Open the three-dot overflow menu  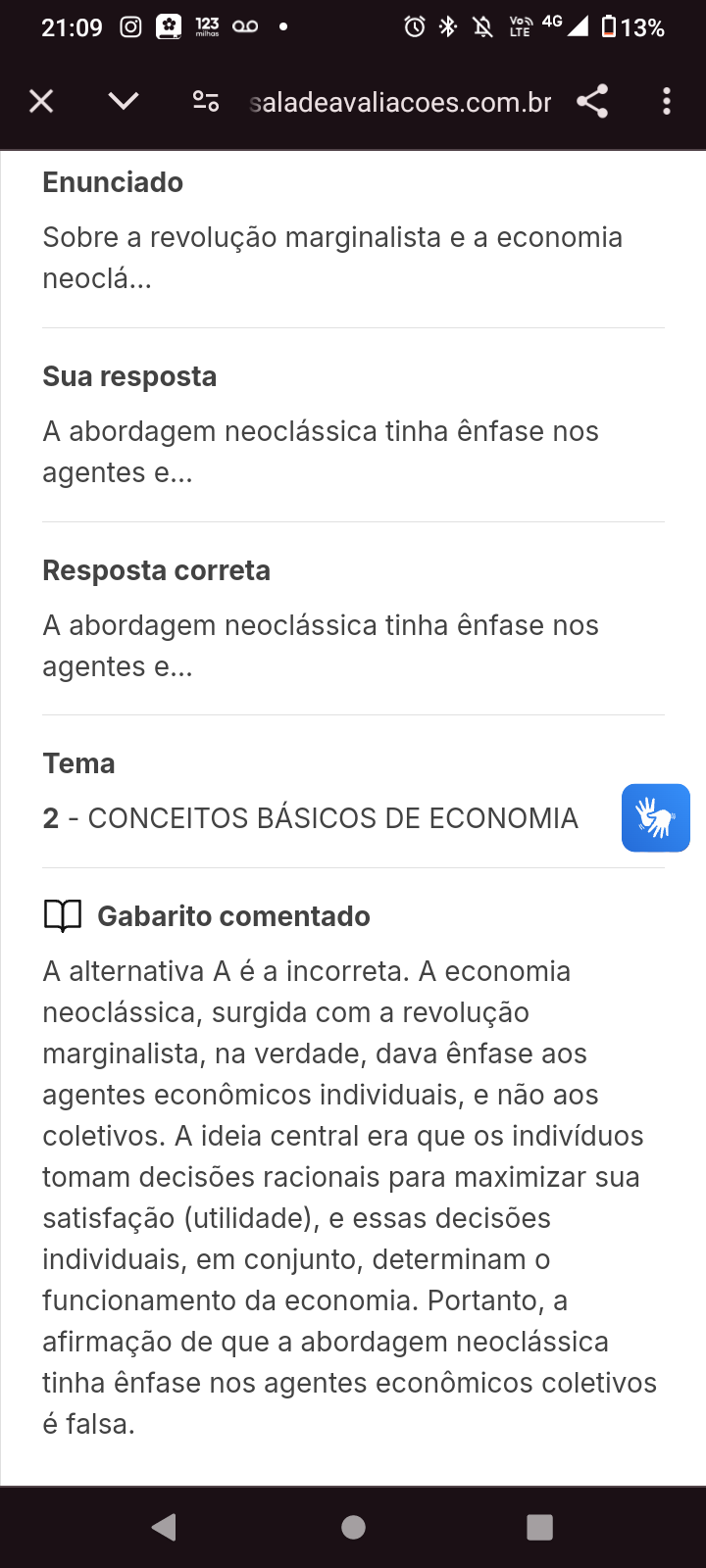pos(667,101)
